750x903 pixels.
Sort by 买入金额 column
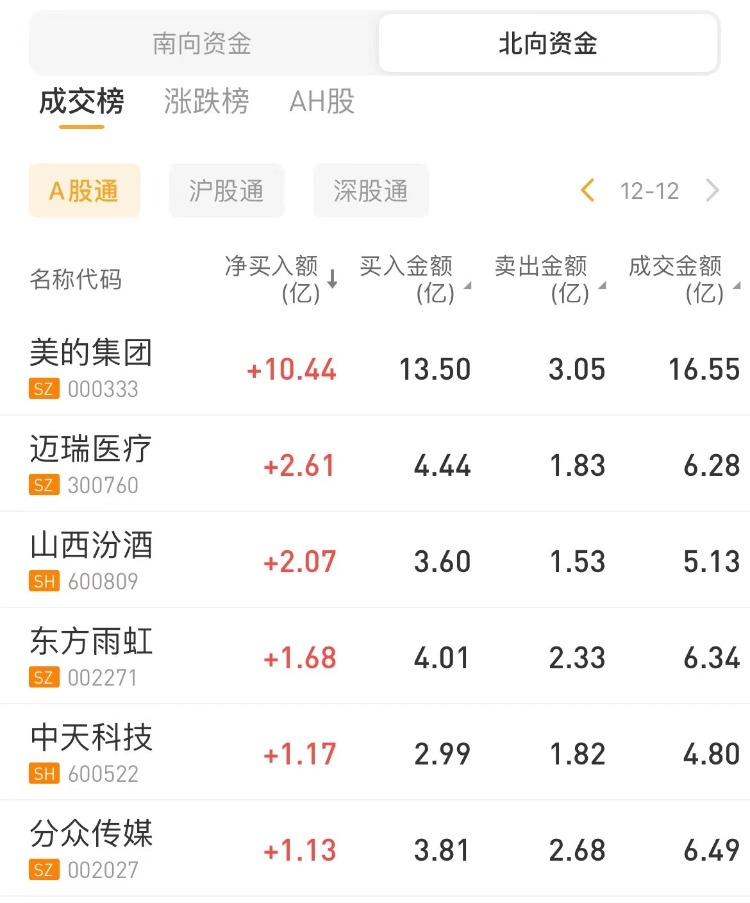coord(412,279)
